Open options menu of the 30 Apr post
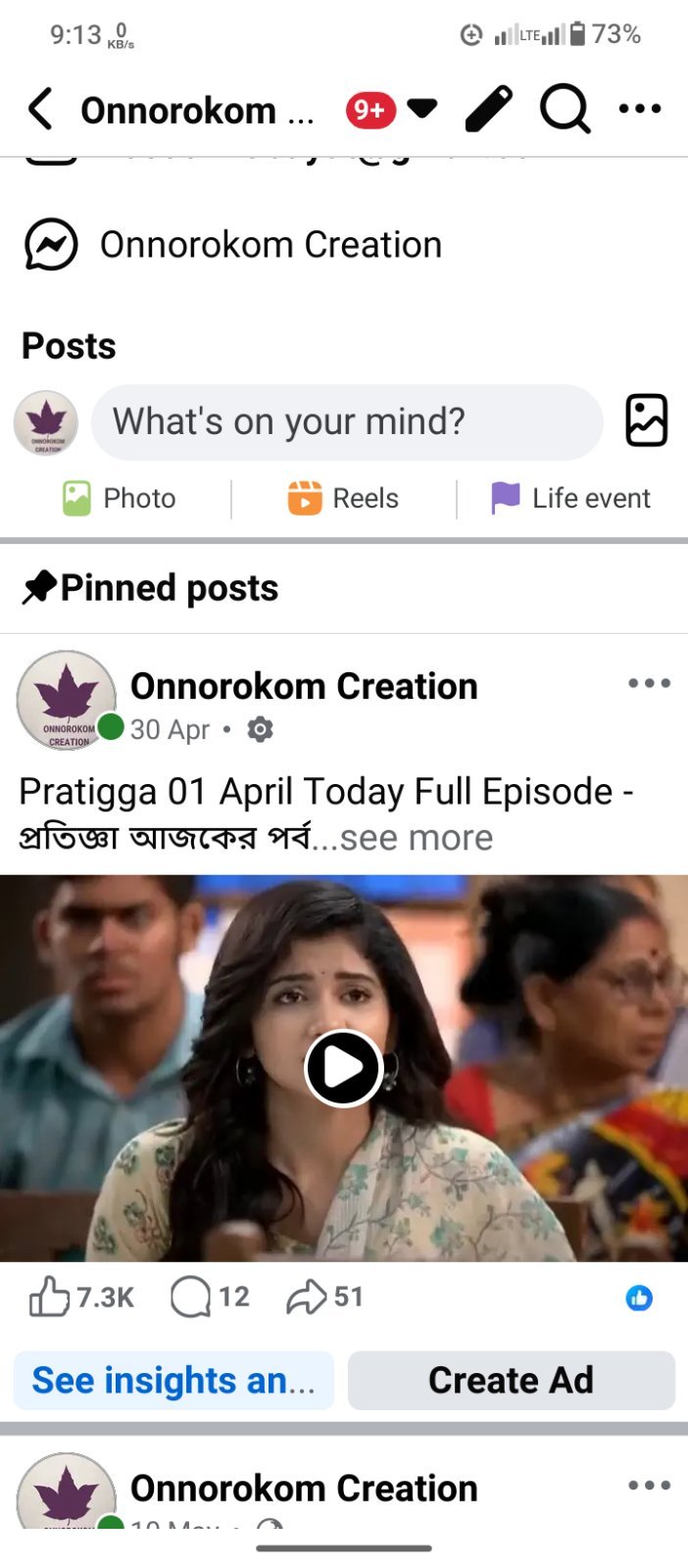 tap(649, 683)
